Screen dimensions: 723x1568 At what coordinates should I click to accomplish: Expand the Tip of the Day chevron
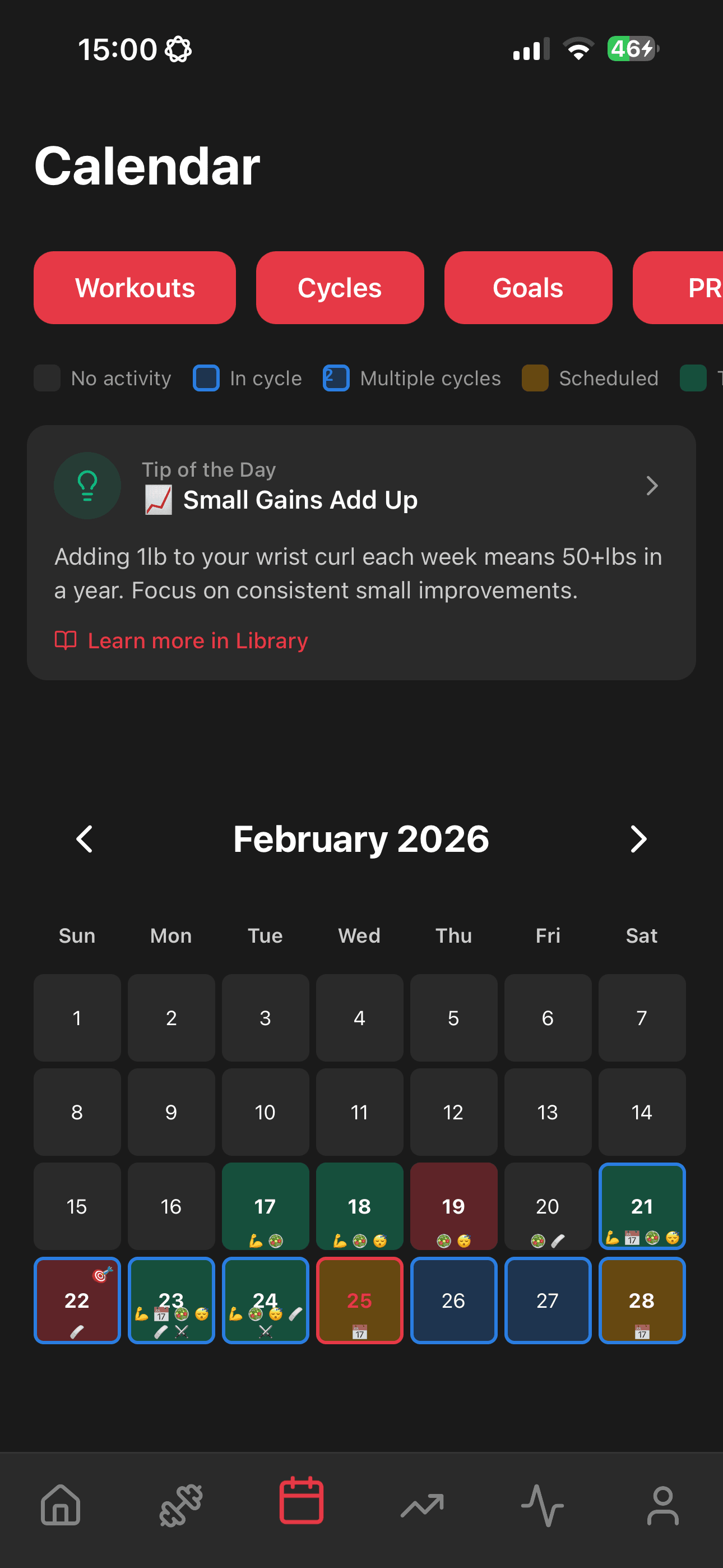651,486
